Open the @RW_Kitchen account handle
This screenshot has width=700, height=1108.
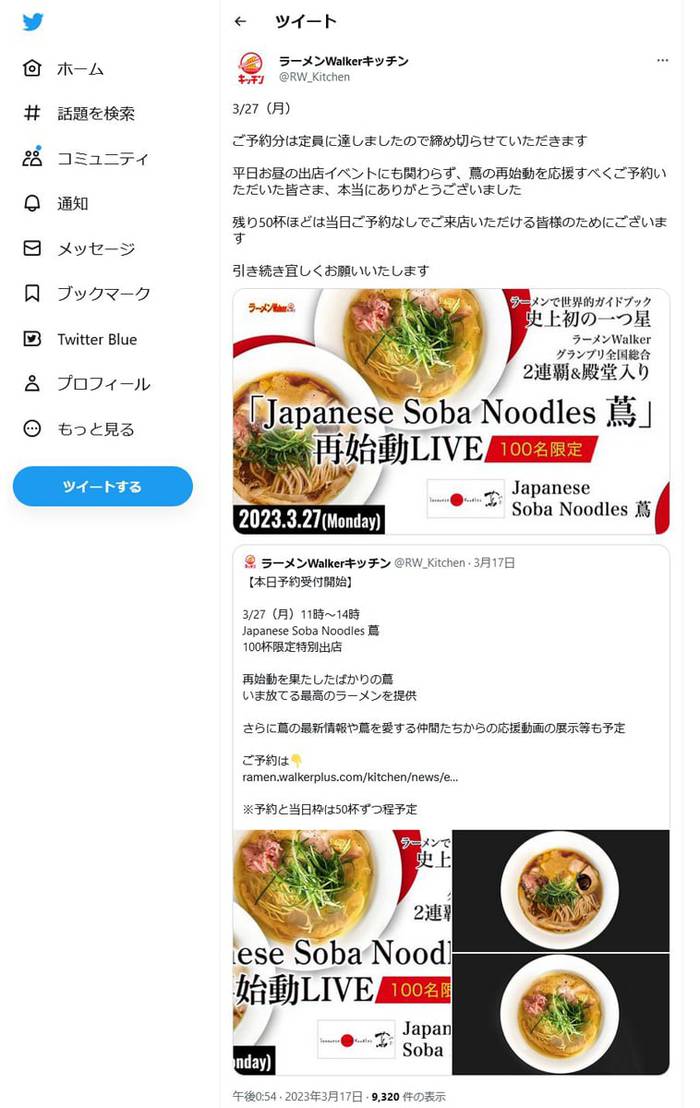[x=314, y=77]
